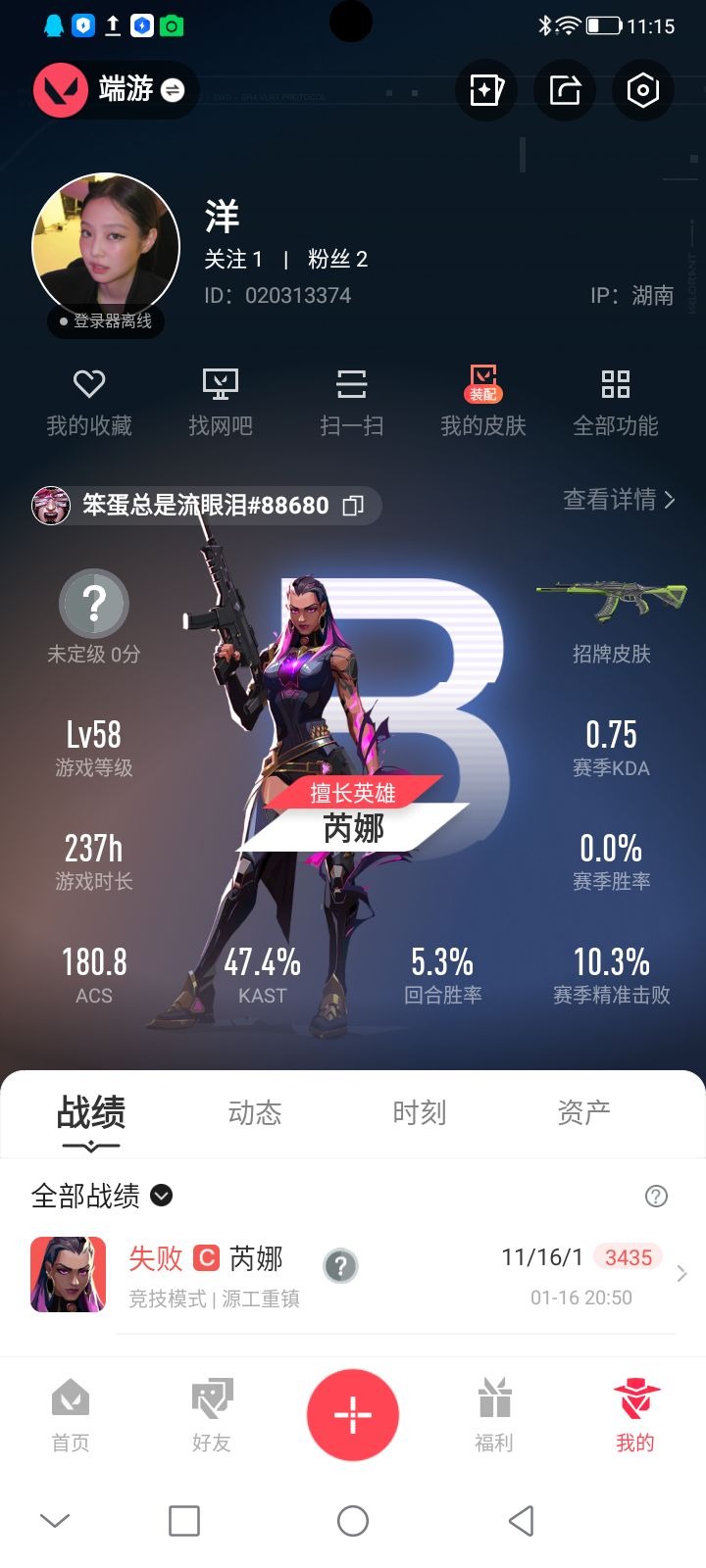Switch to the 资产 tab
The height and width of the screenshot is (1568, 706).
point(583,1112)
